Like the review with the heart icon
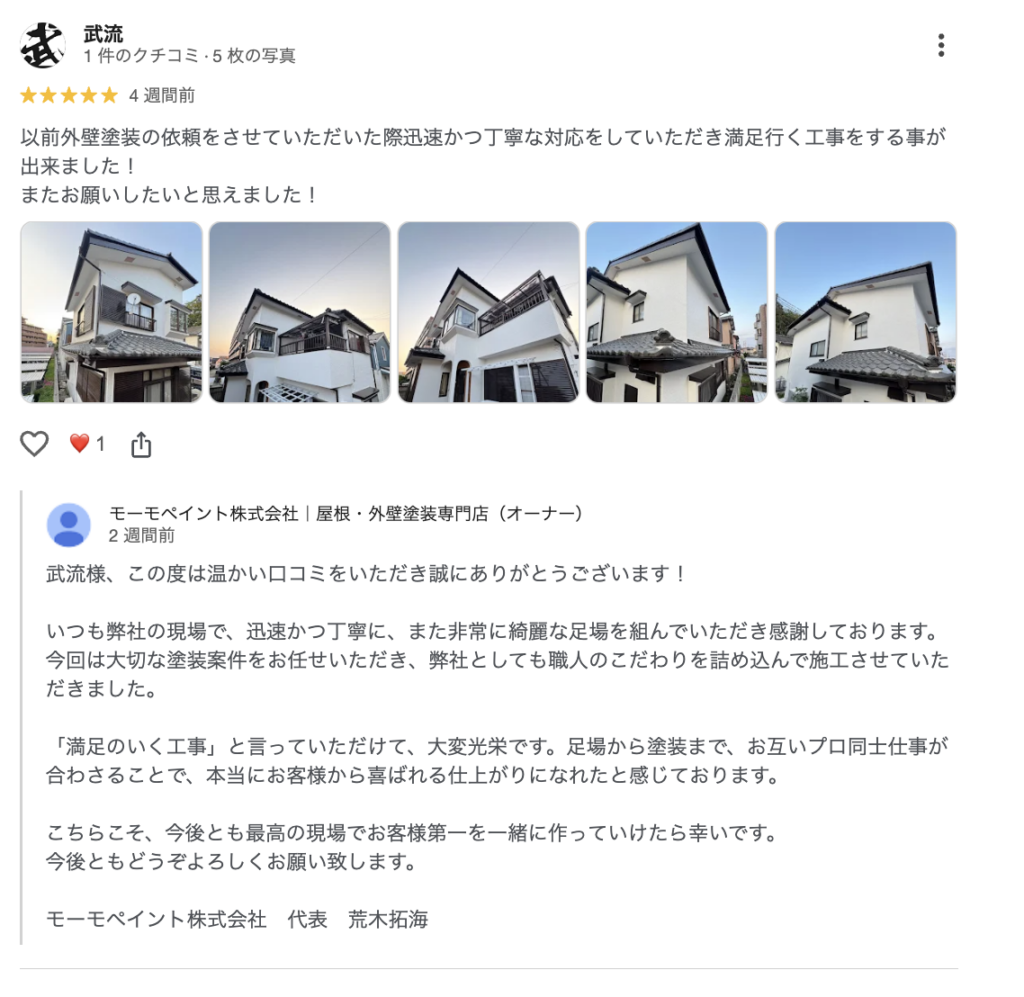This screenshot has width=1024, height=997. (35, 444)
